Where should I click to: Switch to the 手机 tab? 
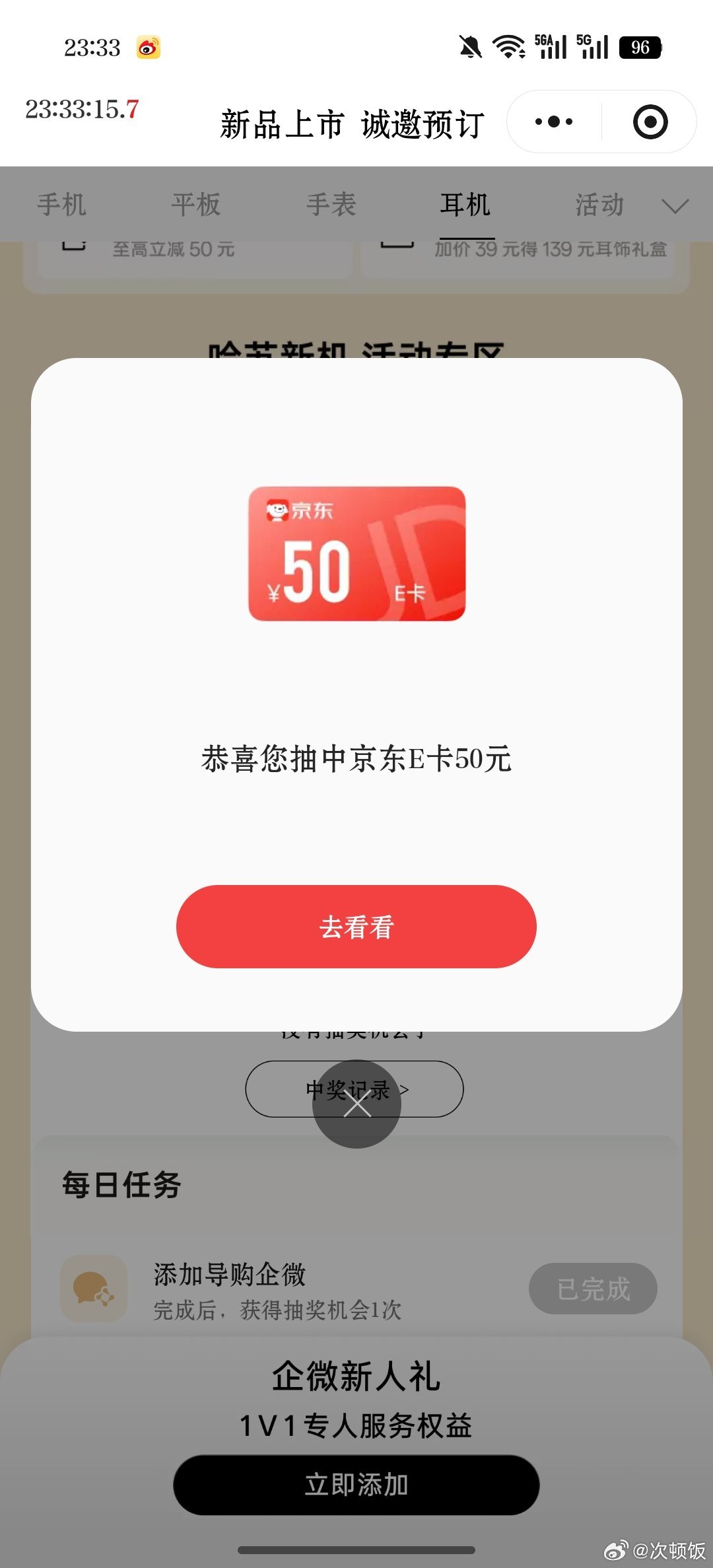coord(61,205)
